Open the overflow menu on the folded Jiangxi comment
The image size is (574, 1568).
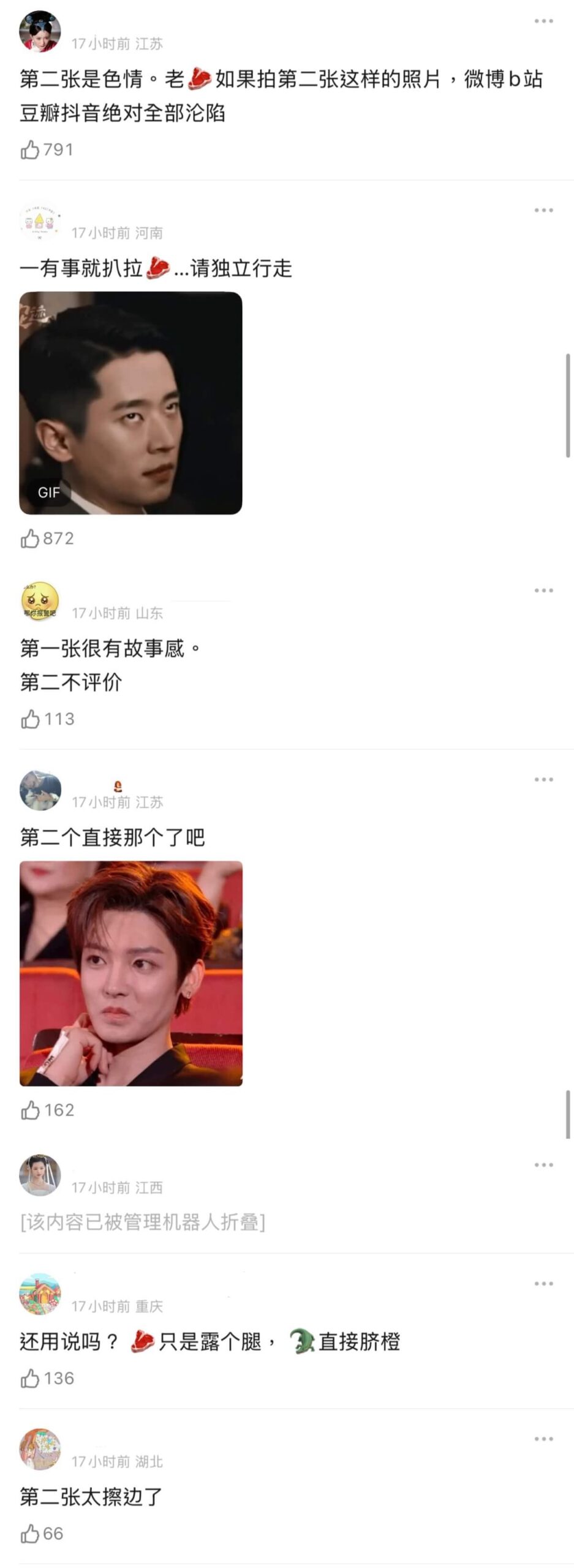coord(543,1165)
